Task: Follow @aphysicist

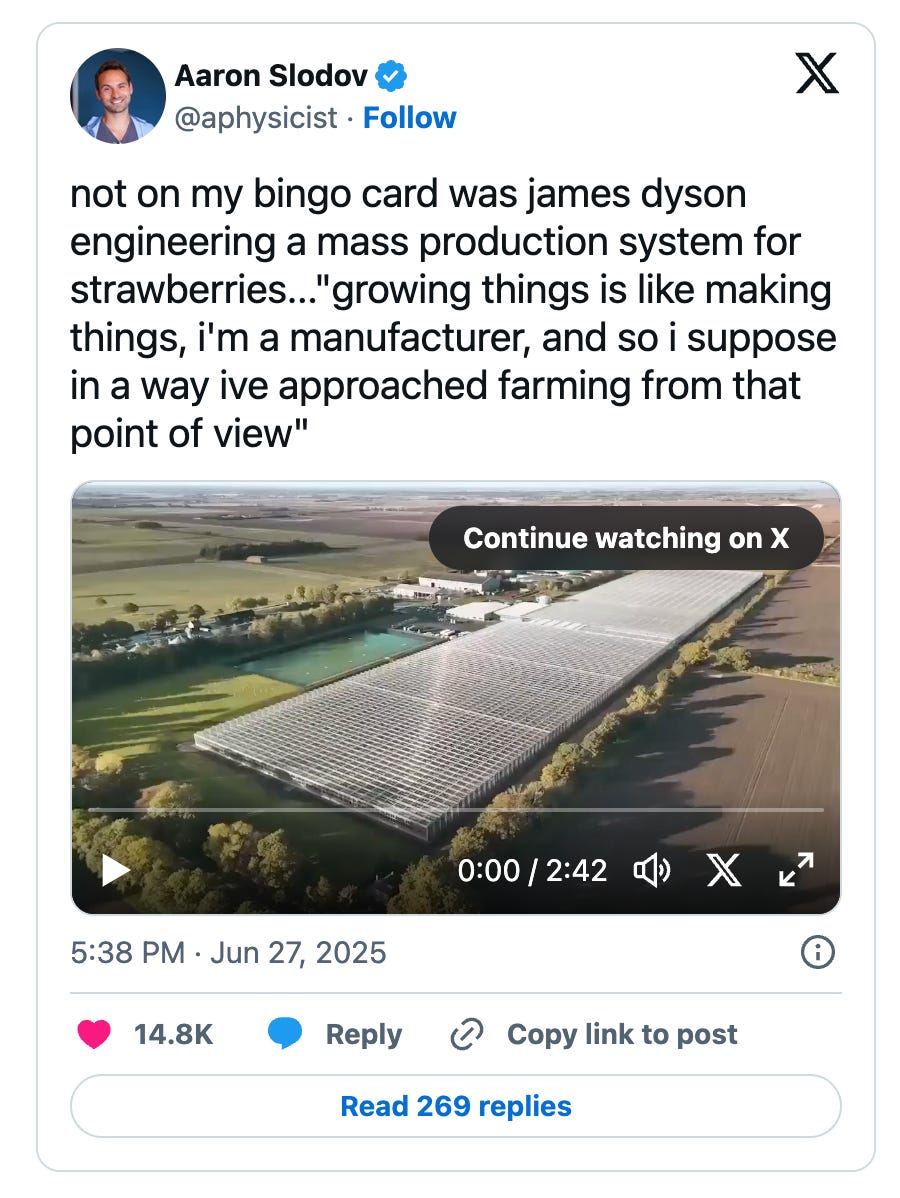Action: pos(409,118)
